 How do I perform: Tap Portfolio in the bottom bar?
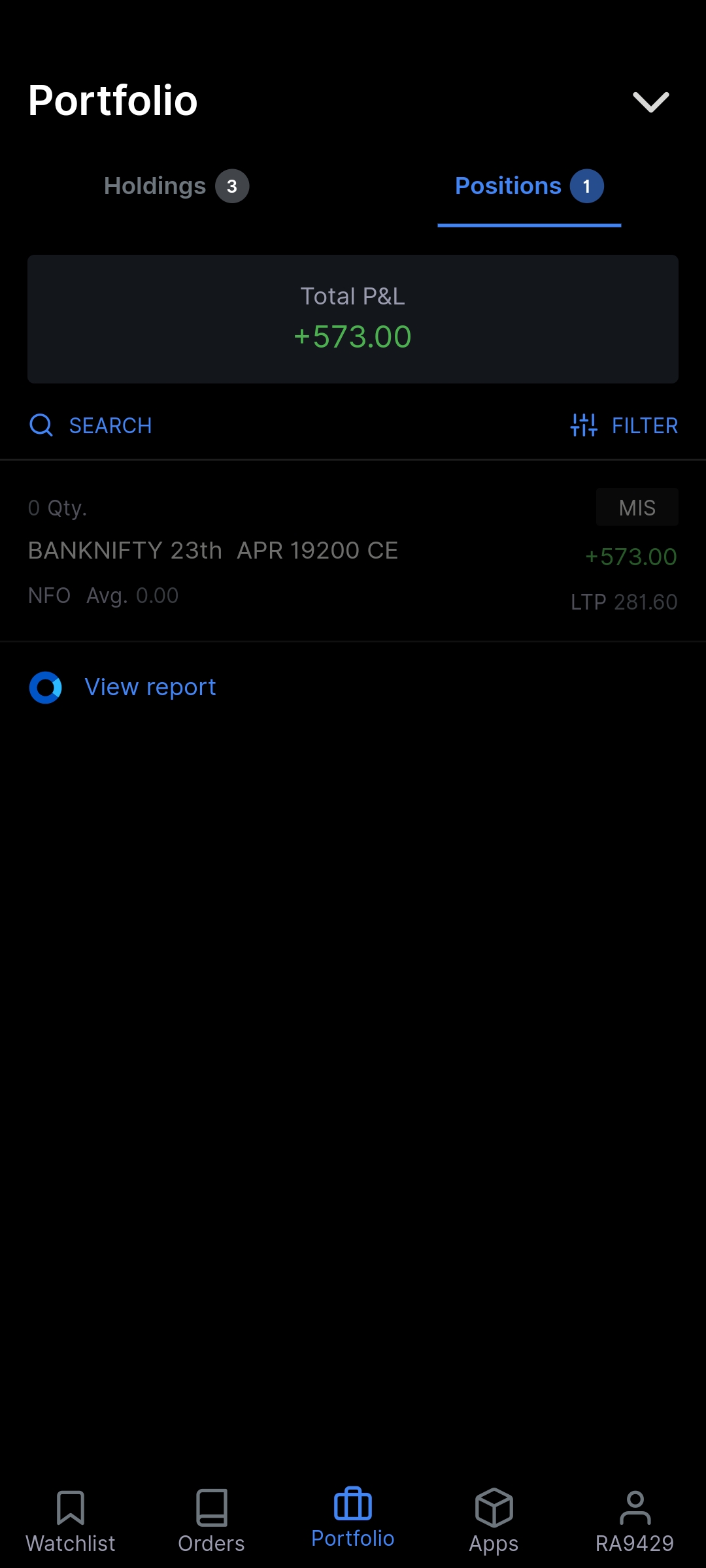pos(353,1518)
